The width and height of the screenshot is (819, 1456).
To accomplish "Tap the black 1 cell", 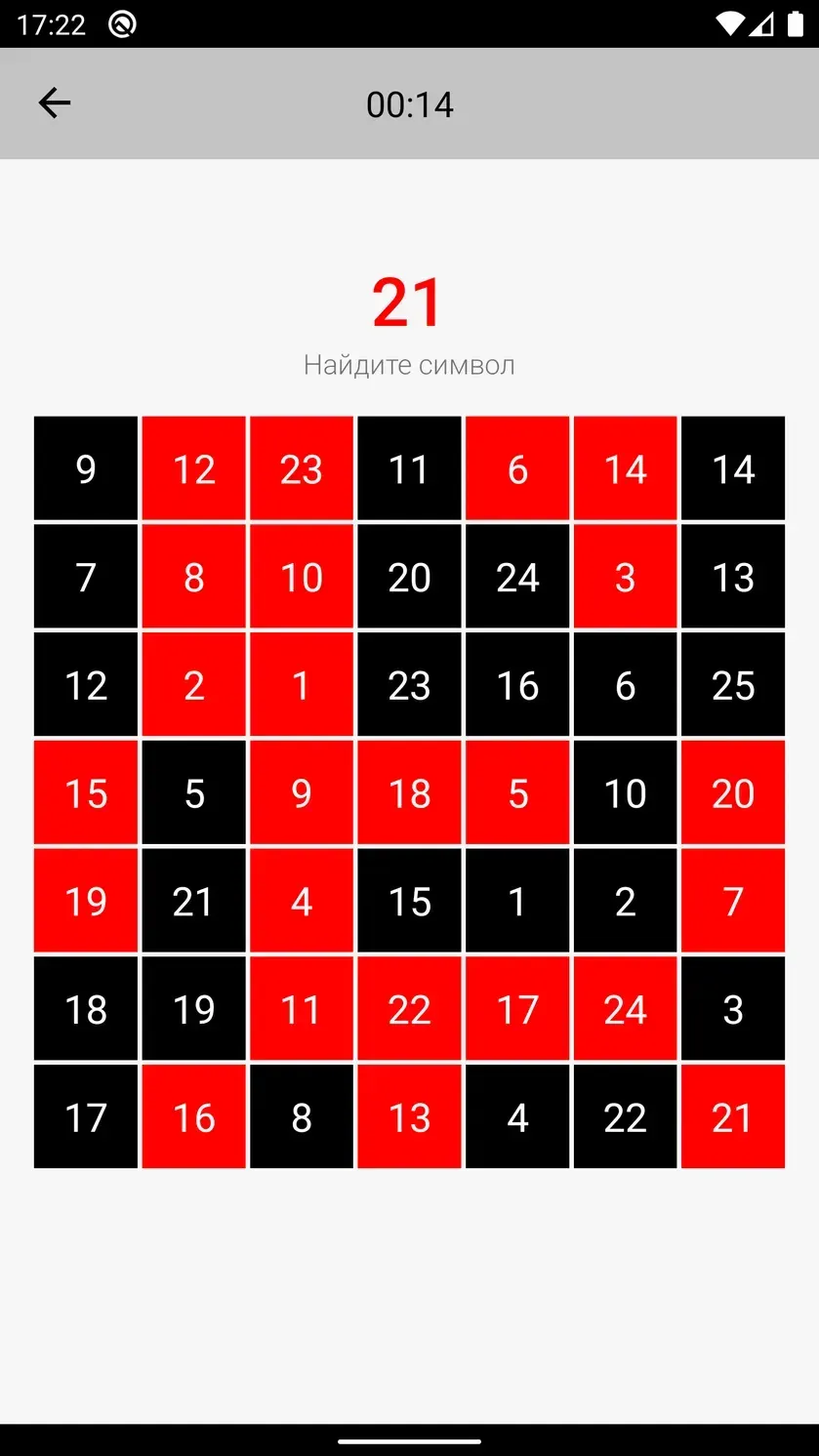I will 516,901.
